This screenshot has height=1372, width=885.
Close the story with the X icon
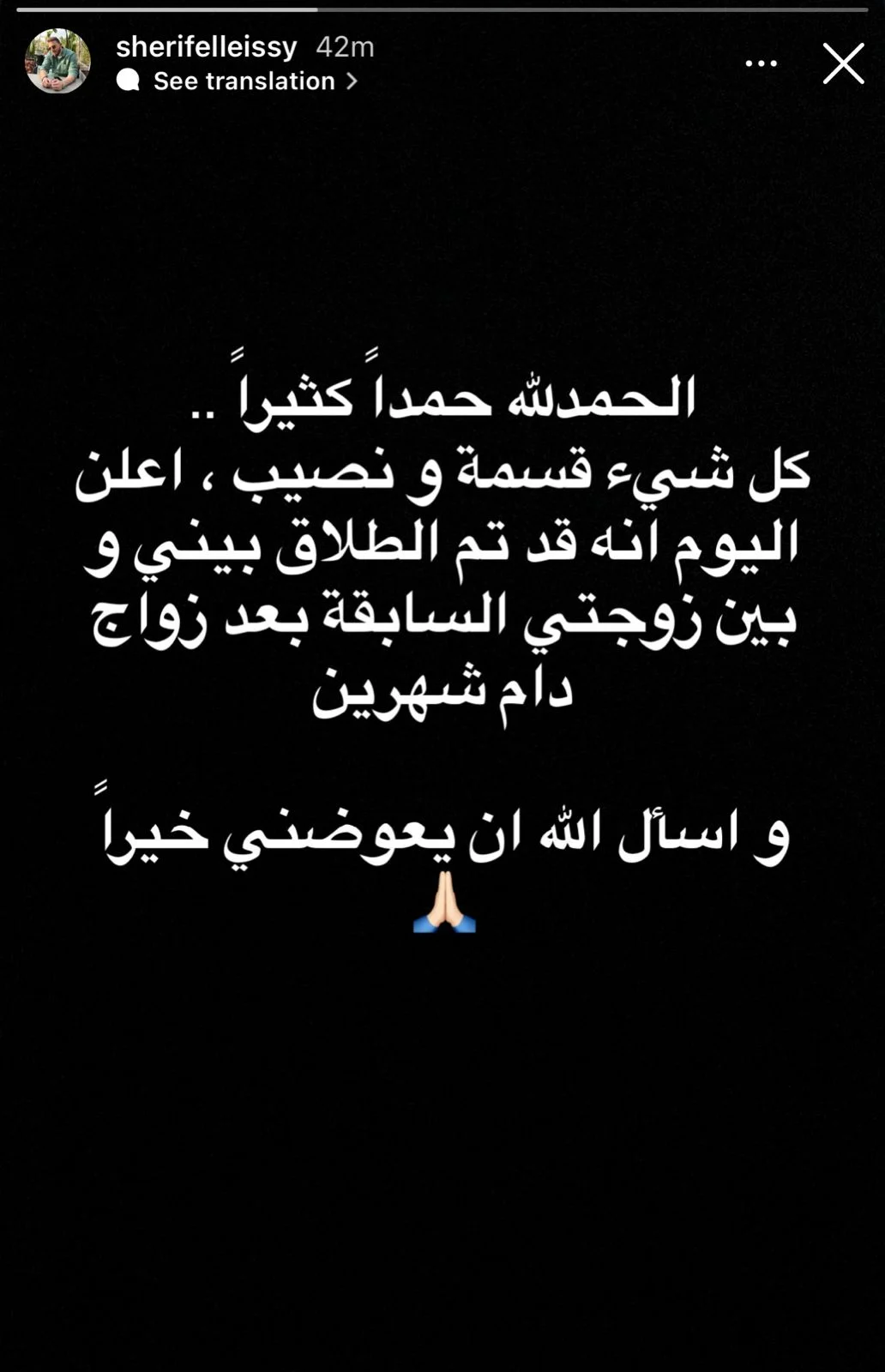click(843, 63)
